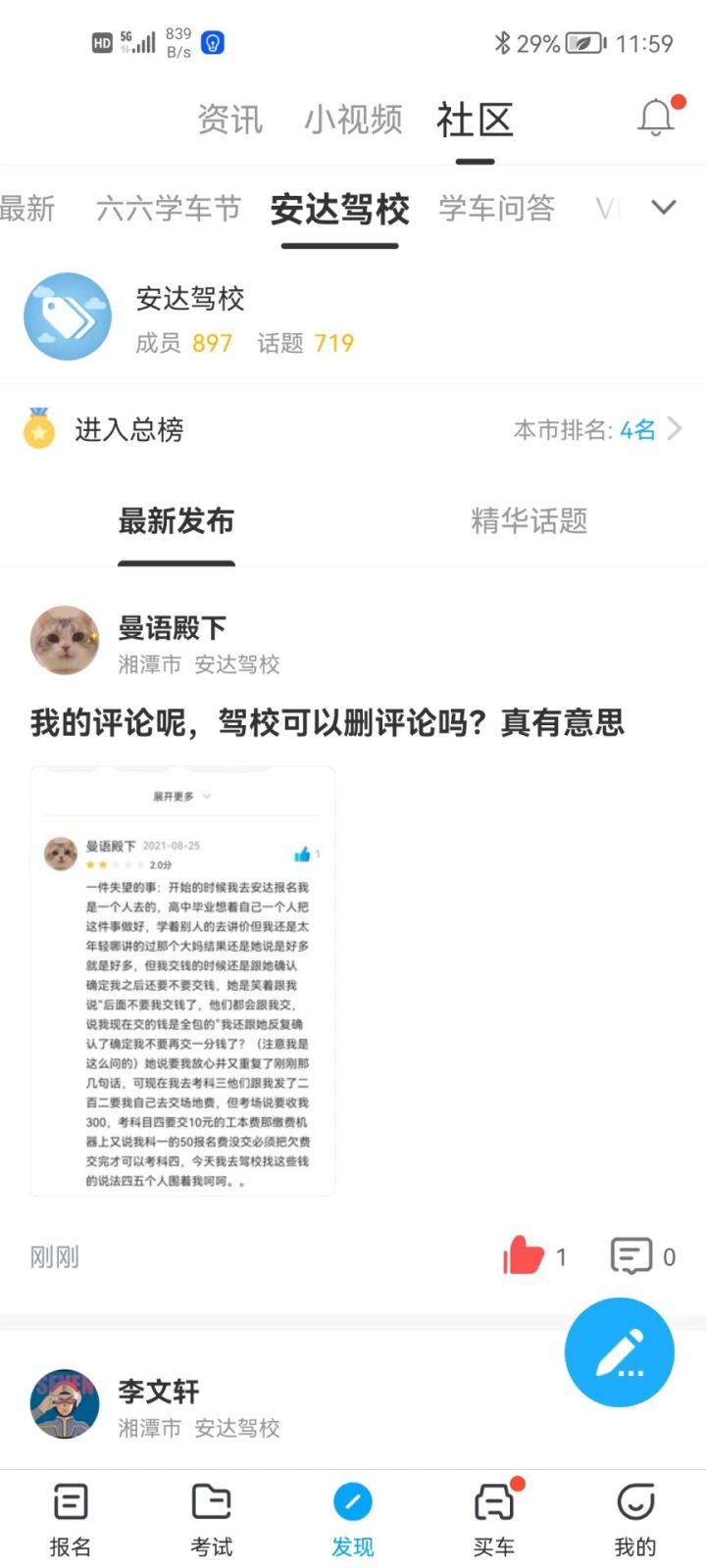Switch to the 资讯 top tab
This screenshot has height=1568, width=706.
coord(230,121)
